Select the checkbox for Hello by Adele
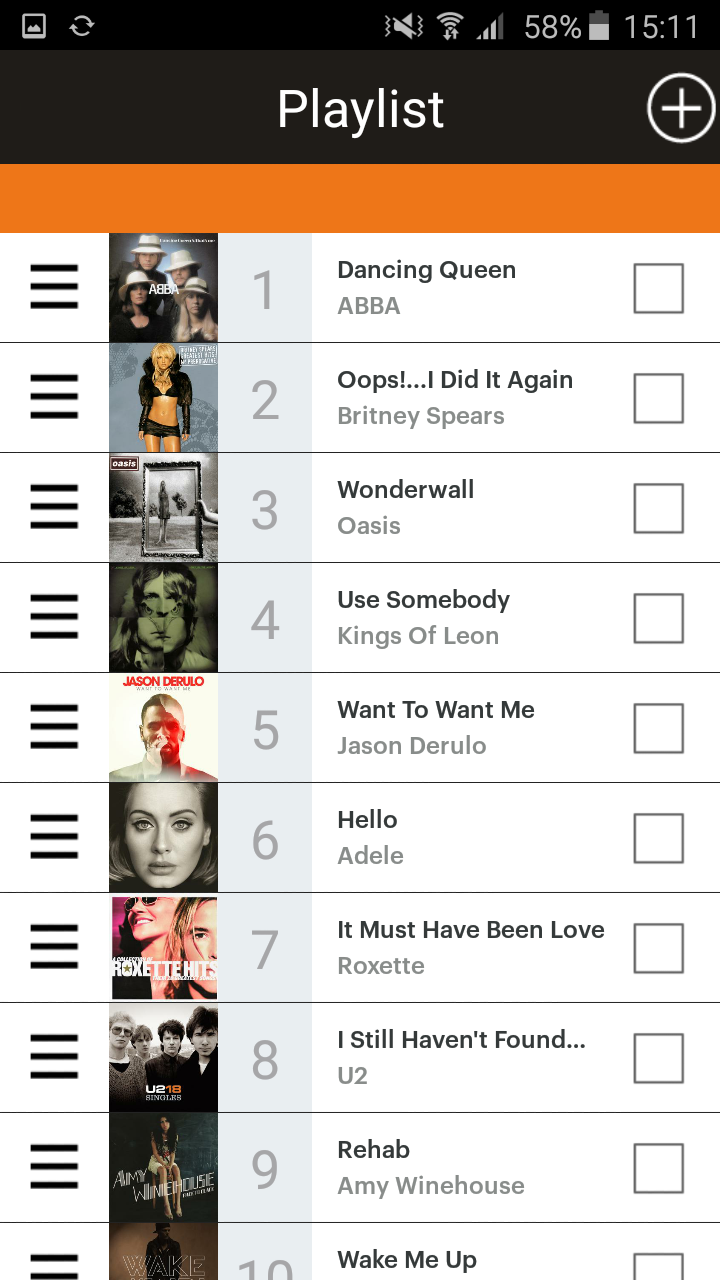720x1280 pixels. click(x=659, y=838)
